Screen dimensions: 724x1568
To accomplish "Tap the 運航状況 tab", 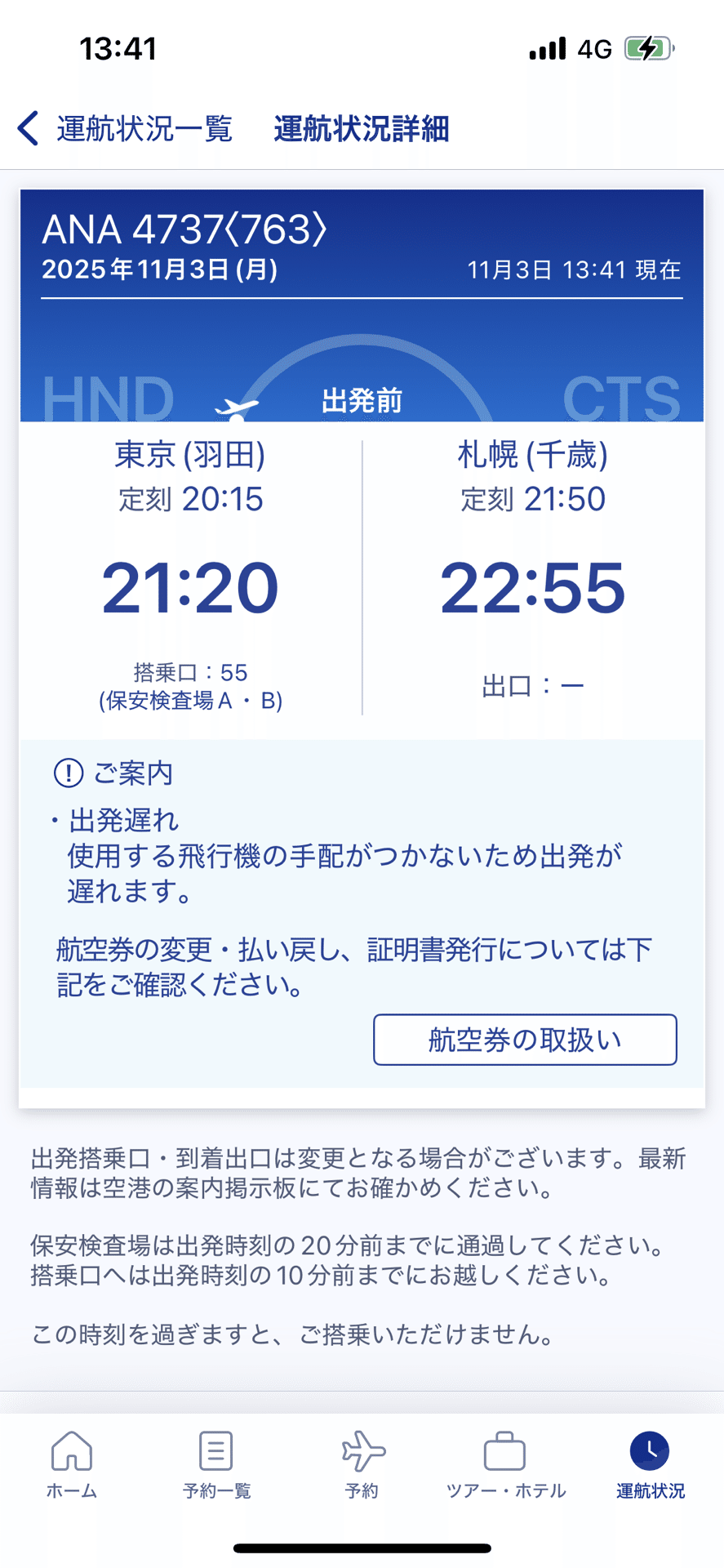I will [x=650, y=1465].
